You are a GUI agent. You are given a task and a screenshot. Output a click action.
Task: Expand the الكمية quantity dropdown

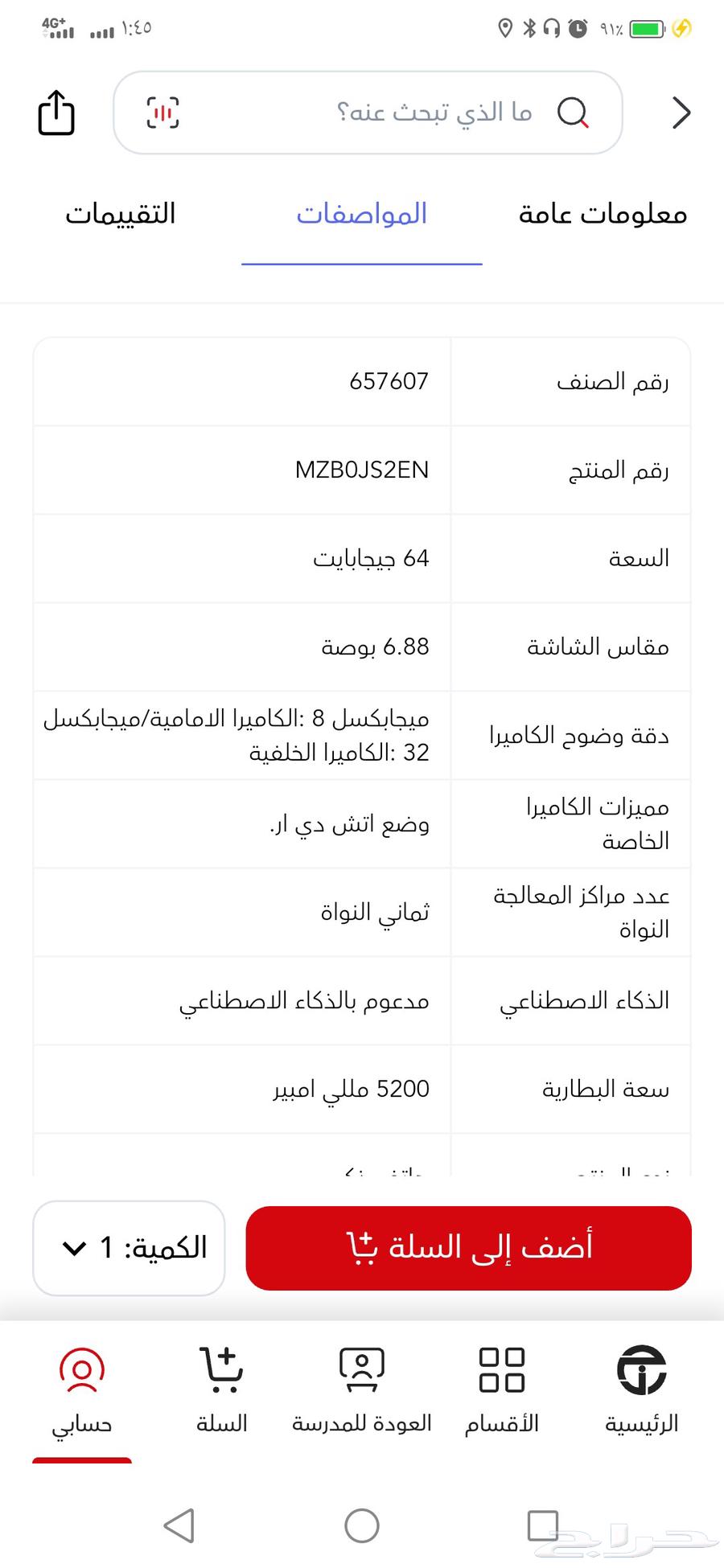coord(129,1247)
